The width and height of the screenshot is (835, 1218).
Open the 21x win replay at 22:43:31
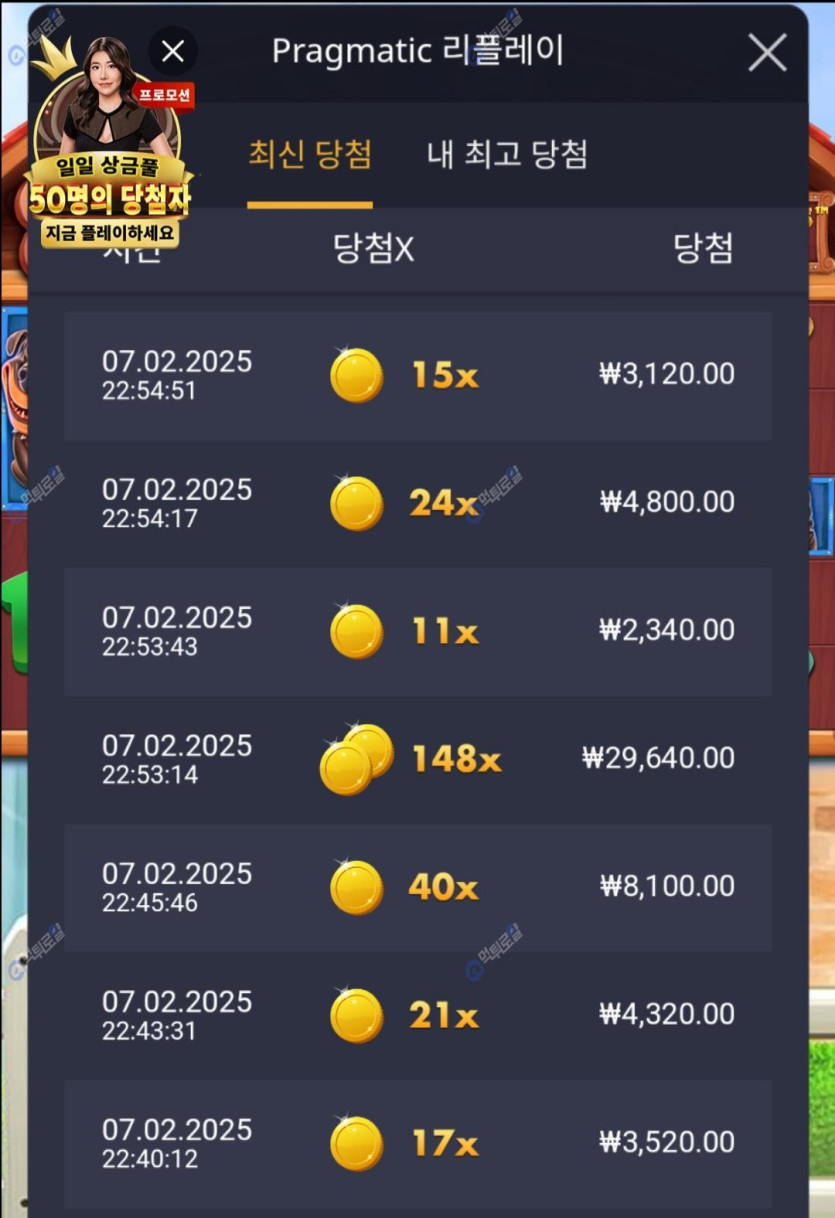(417, 1015)
